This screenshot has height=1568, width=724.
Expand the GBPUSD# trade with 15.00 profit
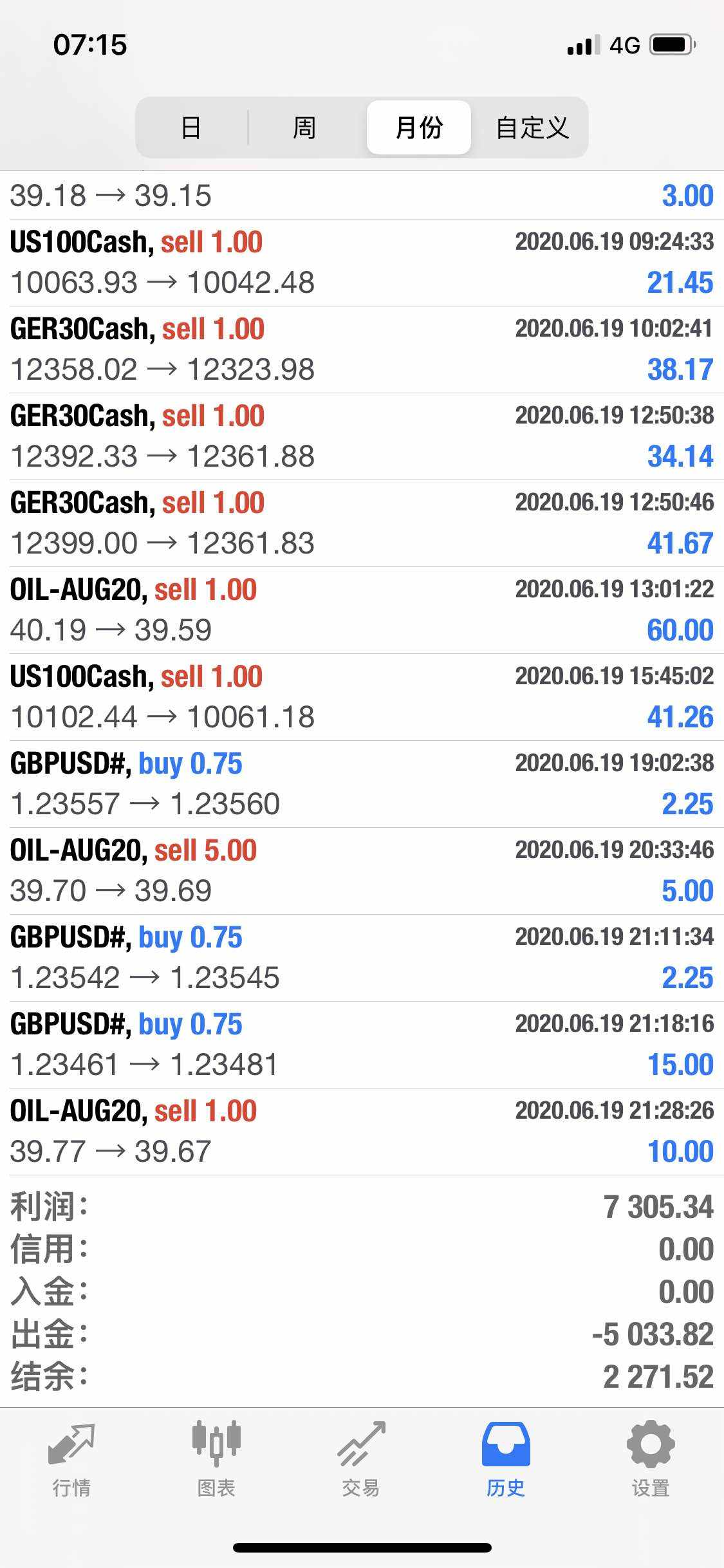pos(362,1045)
